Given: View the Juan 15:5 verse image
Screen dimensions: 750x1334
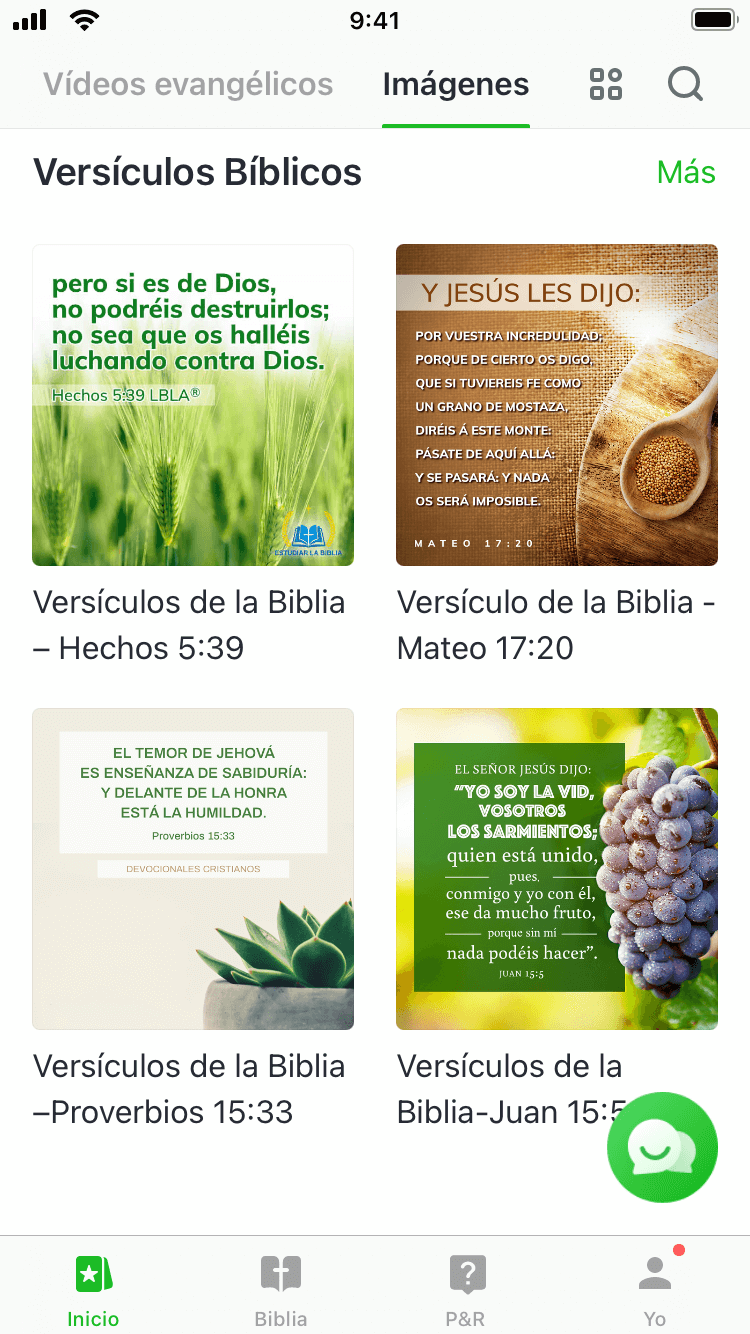Looking at the screenshot, I should [x=557, y=868].
